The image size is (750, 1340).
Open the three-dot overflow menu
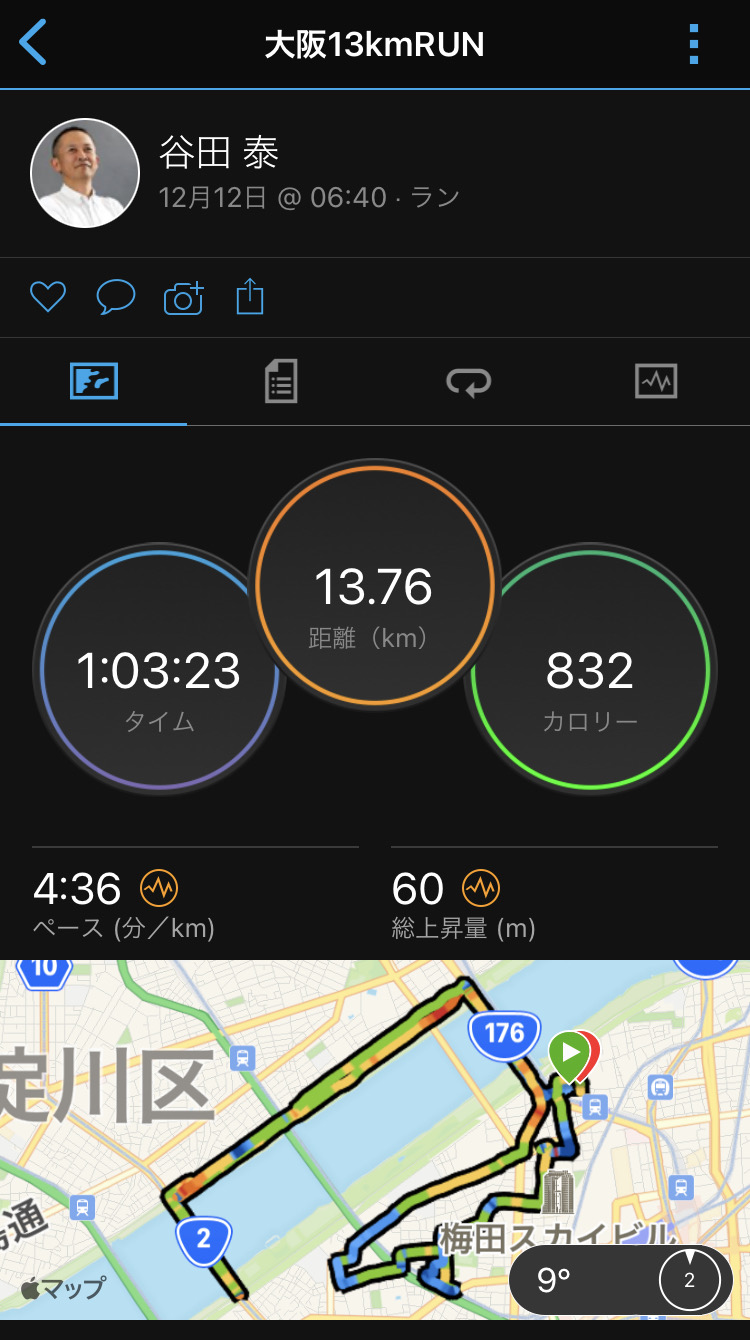[x=694, y=45]
